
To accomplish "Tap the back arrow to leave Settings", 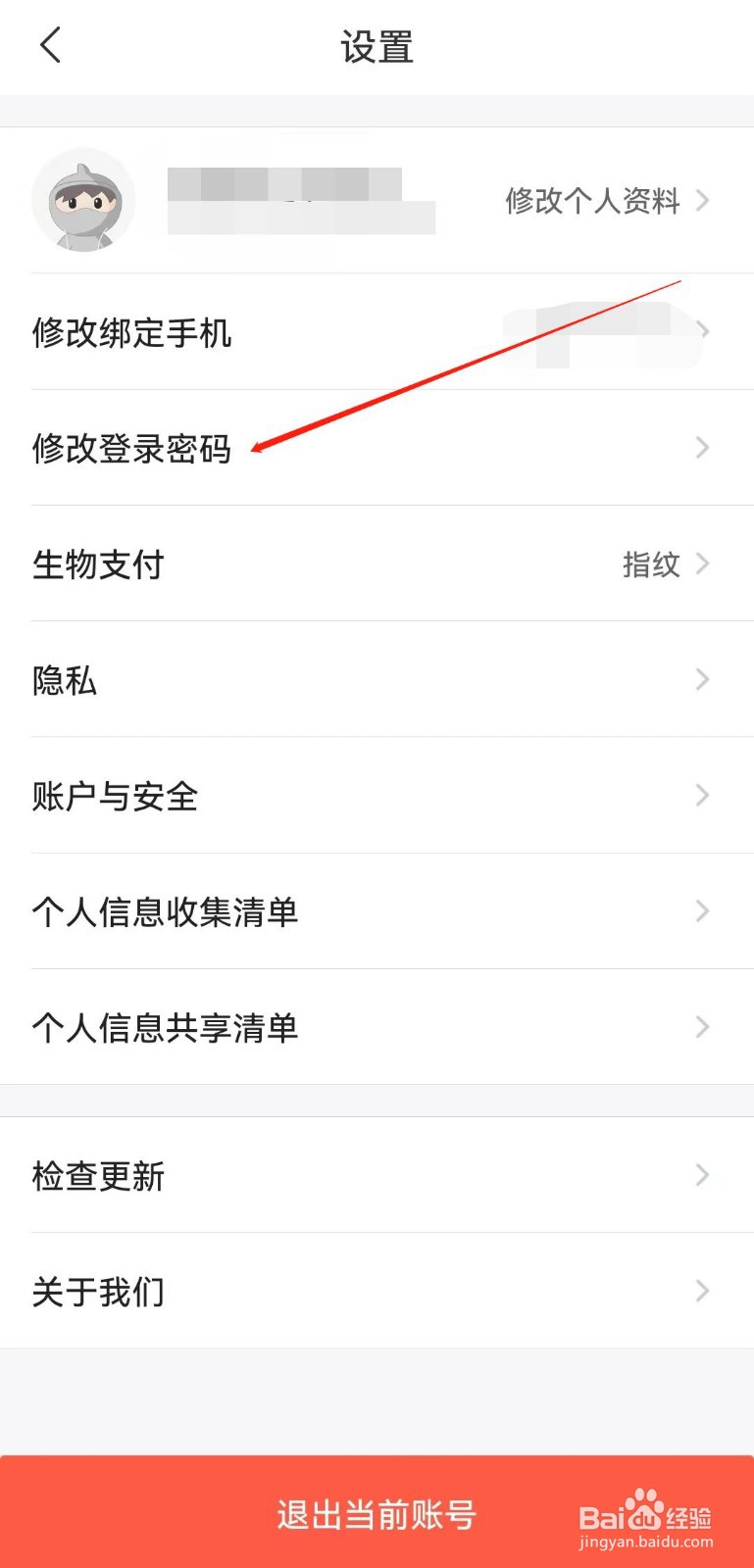I will click(51, 45).
